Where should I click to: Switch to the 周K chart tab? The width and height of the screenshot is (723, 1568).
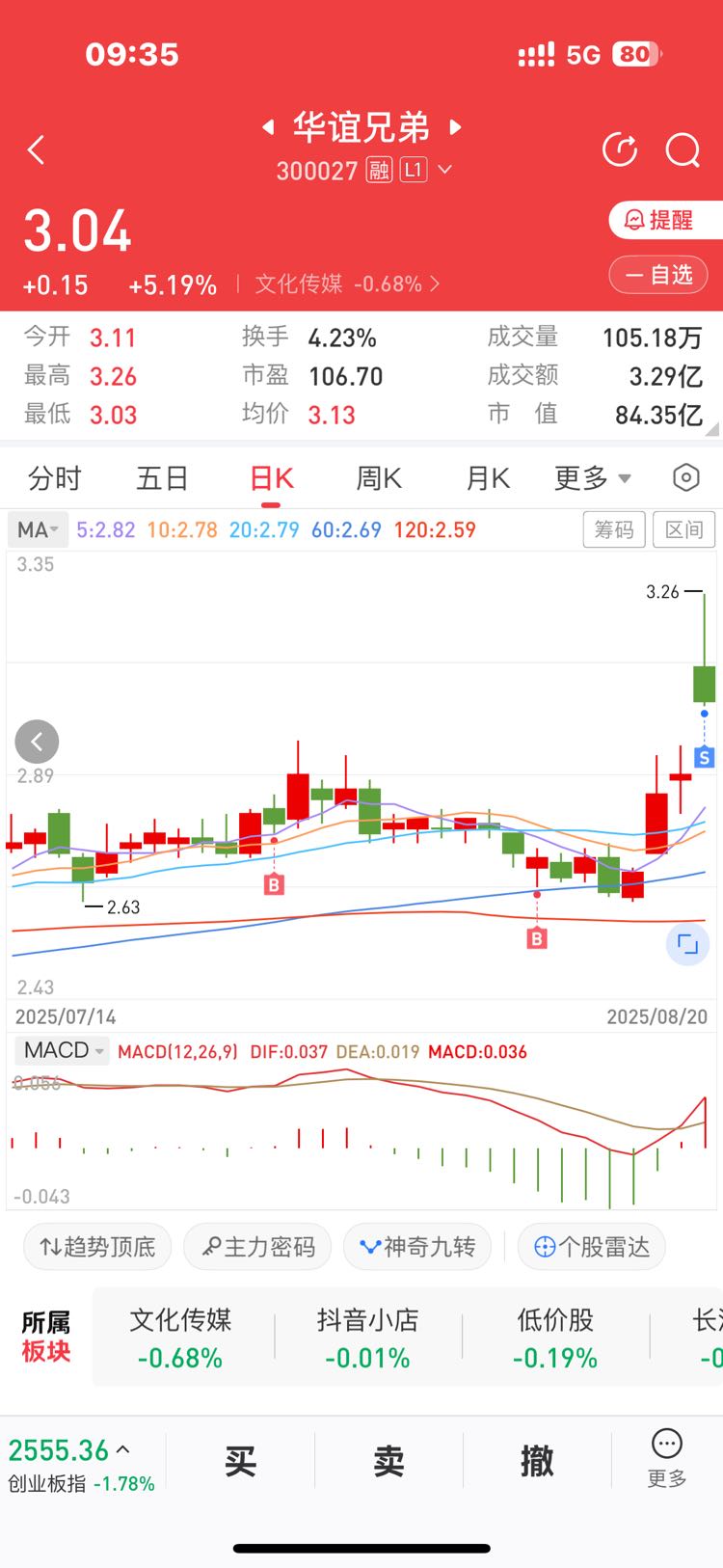point(379,477)
